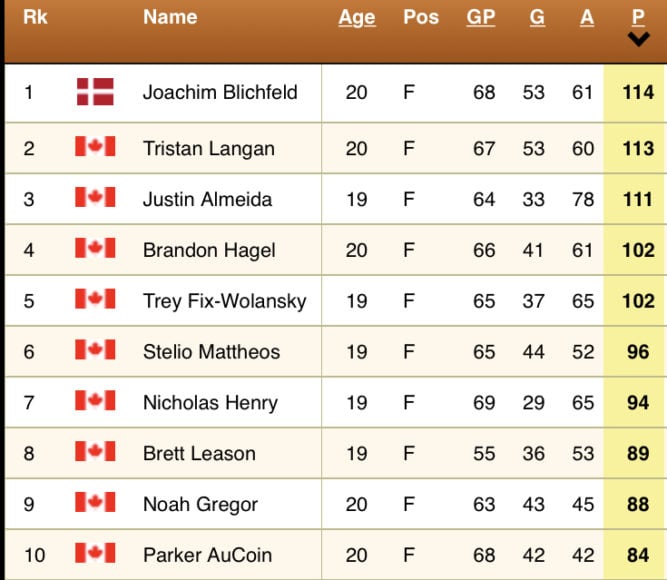The image size is (667, 580).
Task: Sort the table by A assists
Action: (x=586, y=18)
